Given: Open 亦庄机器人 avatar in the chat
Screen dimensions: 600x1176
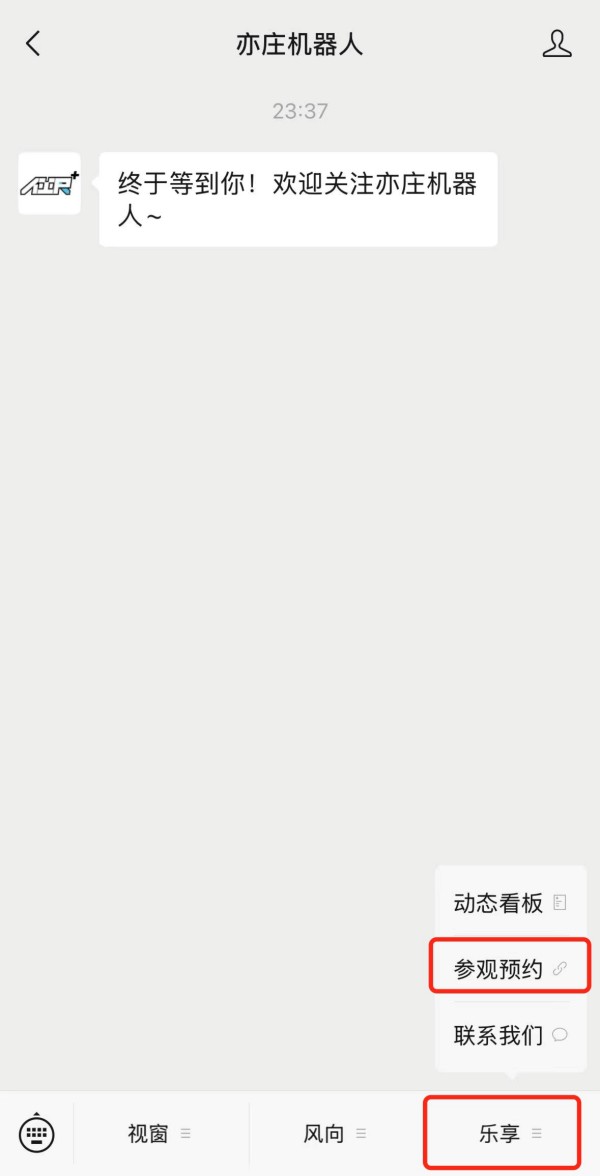Looking at the screenshot, I should [x=49, y=184].
